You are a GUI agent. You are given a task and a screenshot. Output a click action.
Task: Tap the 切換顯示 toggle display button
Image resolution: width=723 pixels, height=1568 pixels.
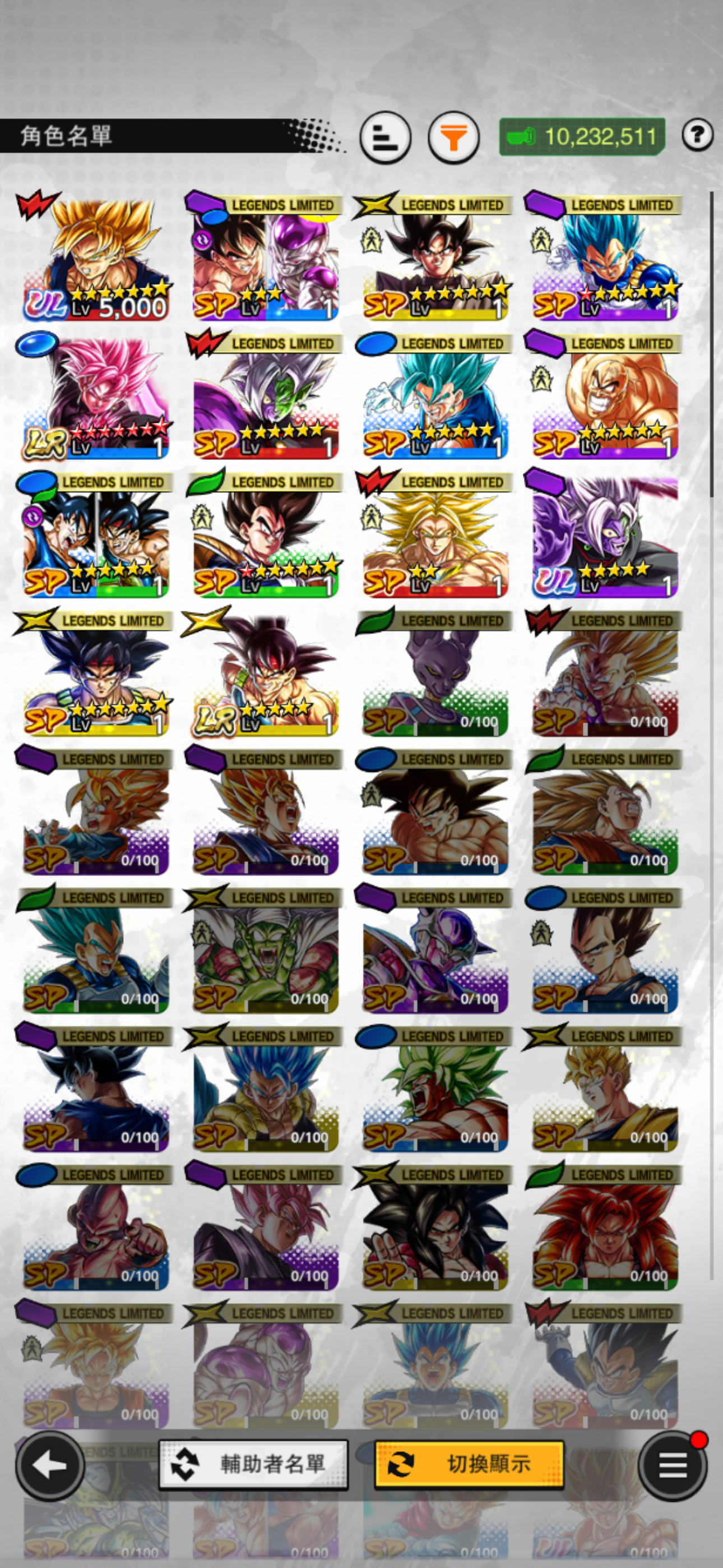point(469,1464)
